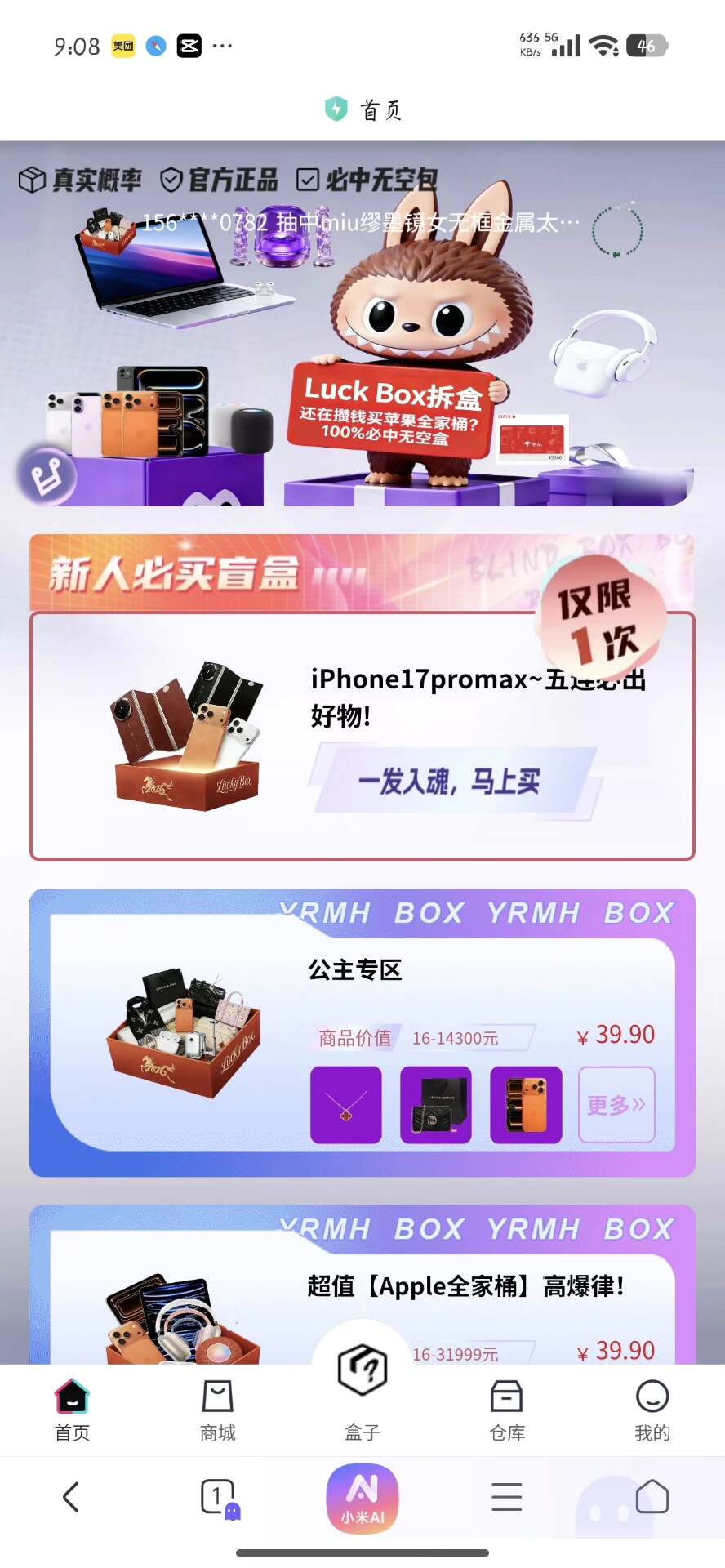The height and width of the screenshot is (1568, 725).
Task: View necklace prize thumbnail in 公主专区
Action: 346,1105
